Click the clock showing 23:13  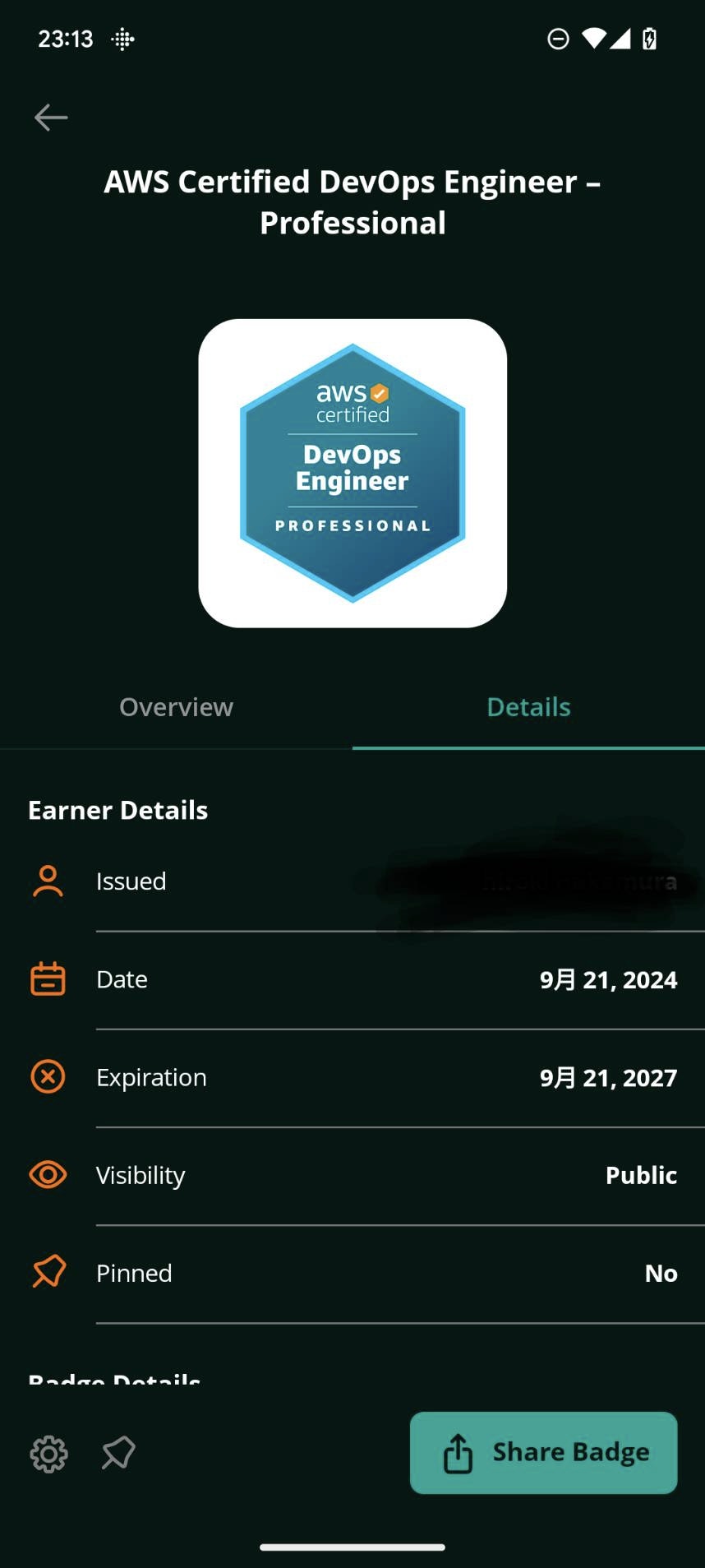tap(66, 39)
